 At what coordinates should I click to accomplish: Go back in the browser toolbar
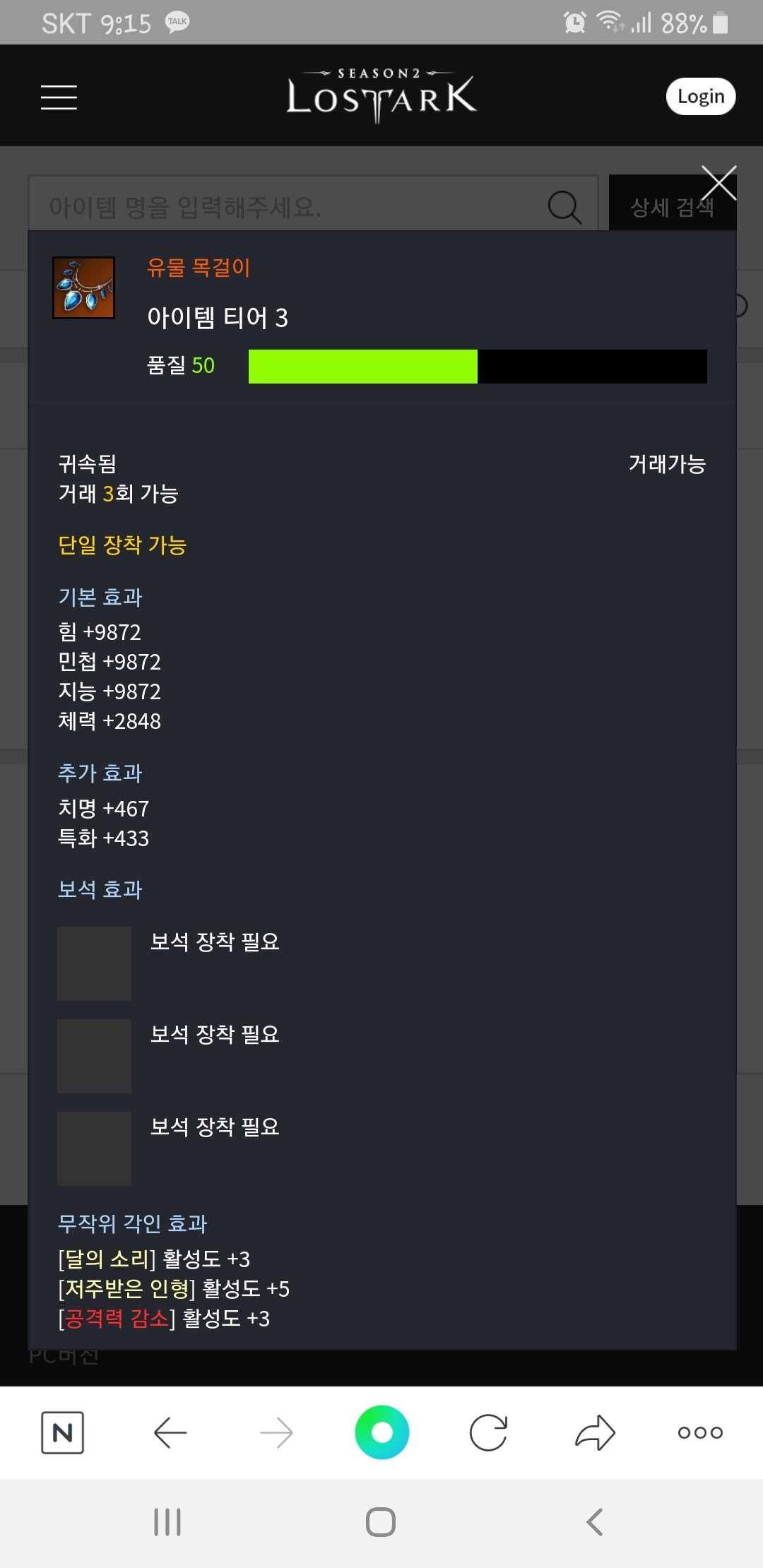[170, 1432]
